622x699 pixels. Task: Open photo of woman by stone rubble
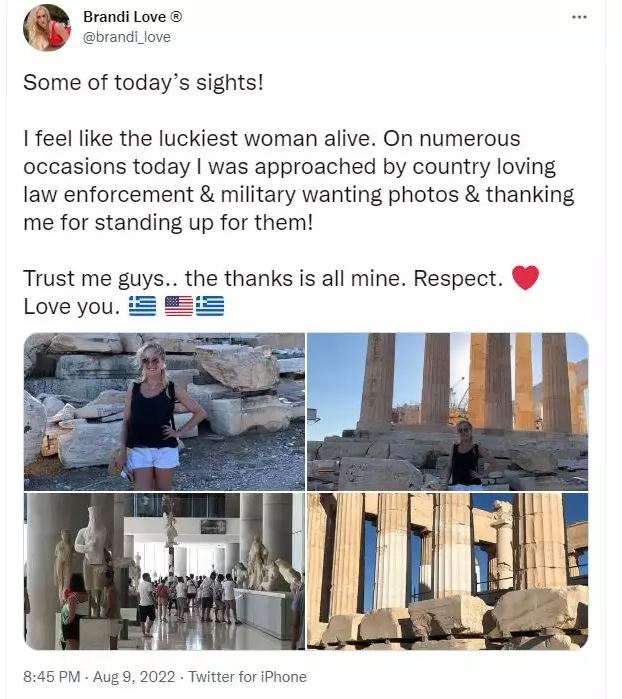pos(164,411)
